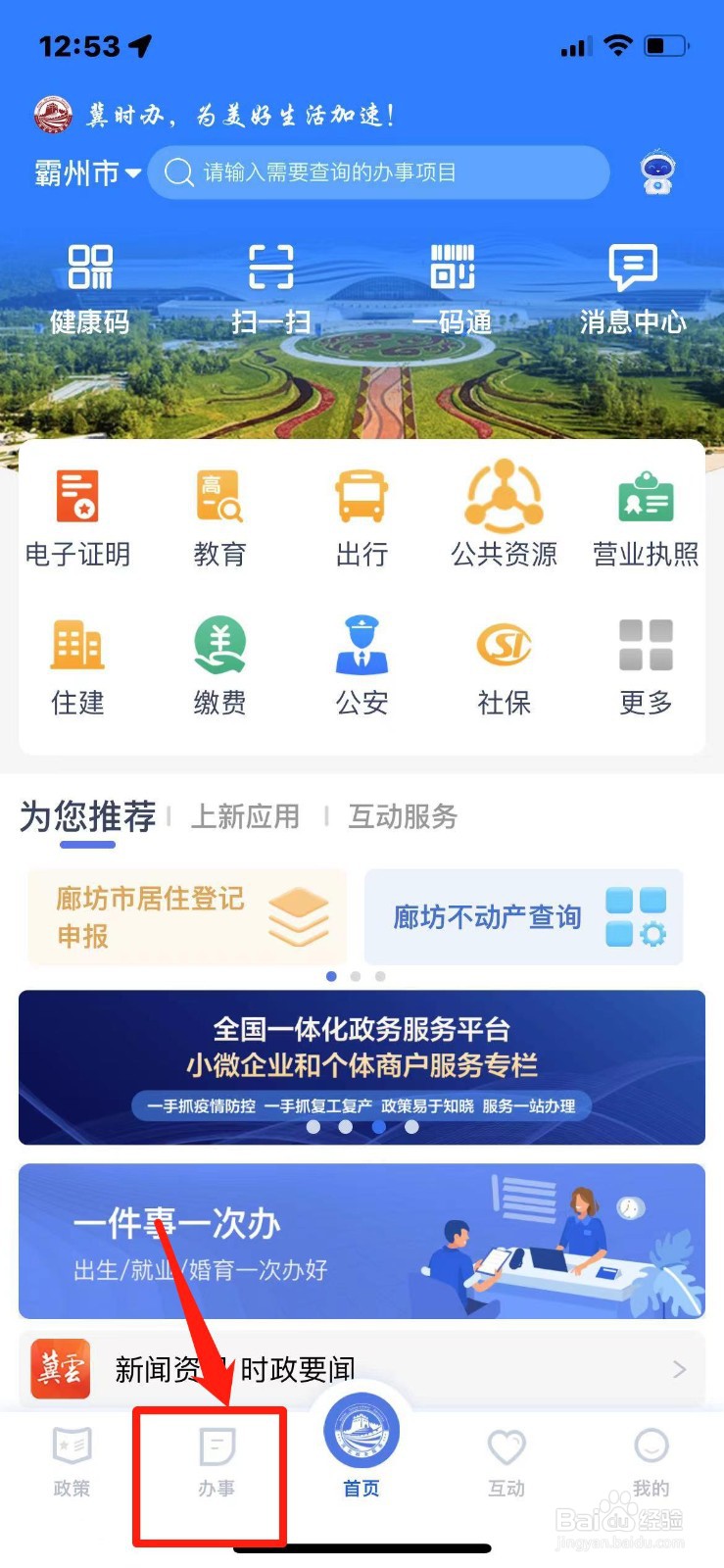Open the 教育 education service
Viewport: 724px width, 1568px height.
click(219, 514)
